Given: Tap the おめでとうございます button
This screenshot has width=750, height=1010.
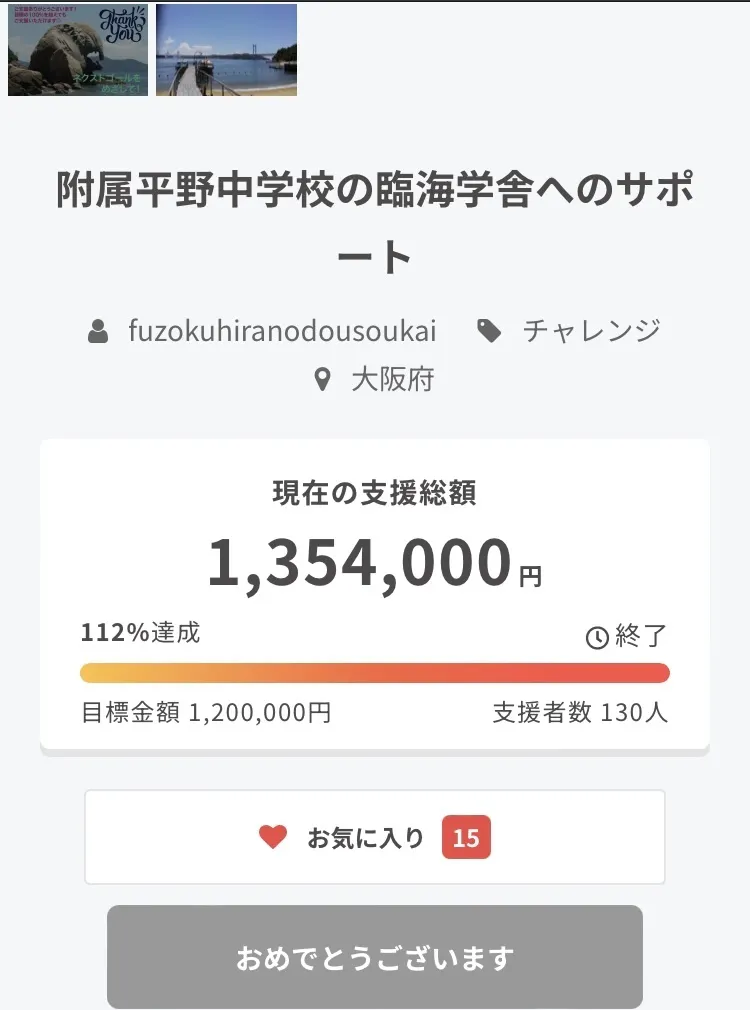Looking at the screenshot, I should pos(375,957).
